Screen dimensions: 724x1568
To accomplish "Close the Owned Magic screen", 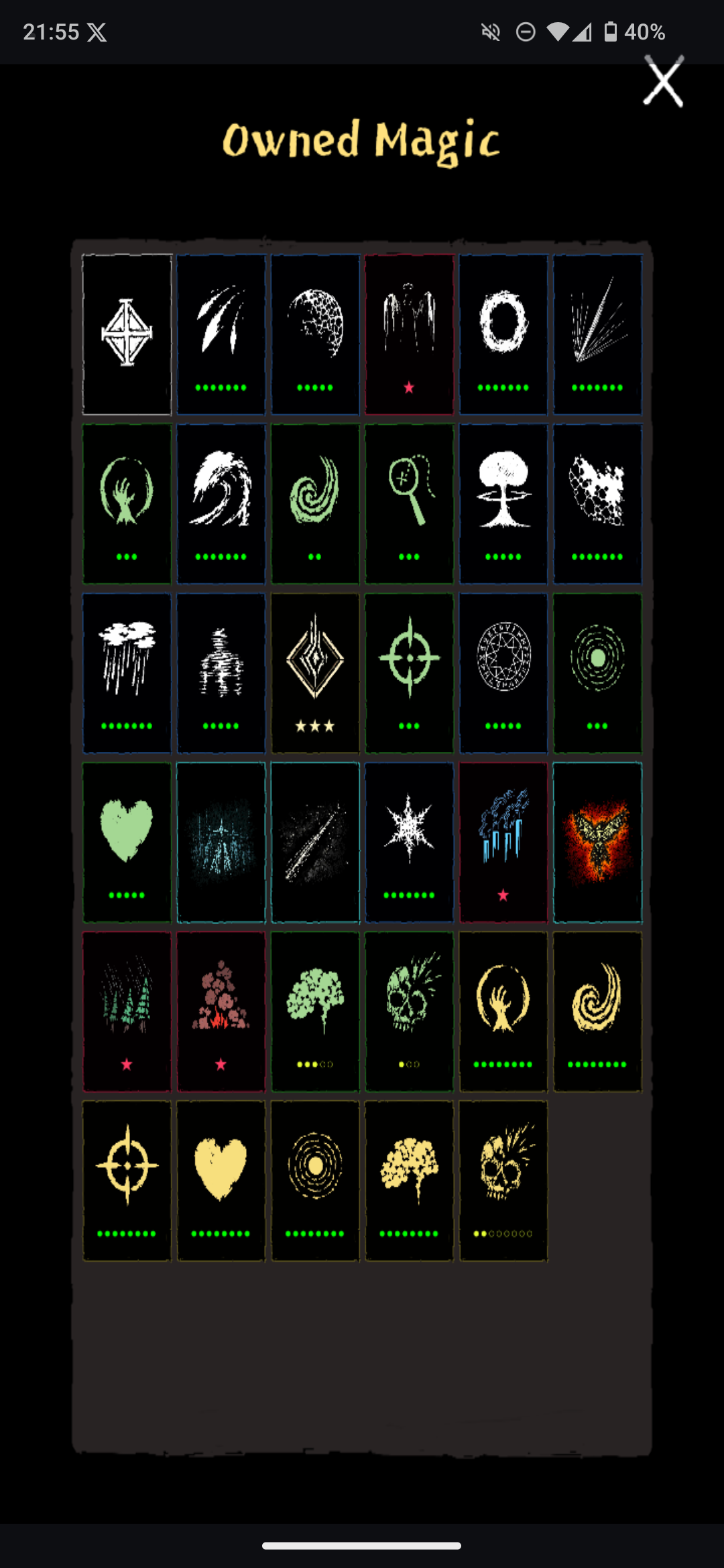I will 663,82.
